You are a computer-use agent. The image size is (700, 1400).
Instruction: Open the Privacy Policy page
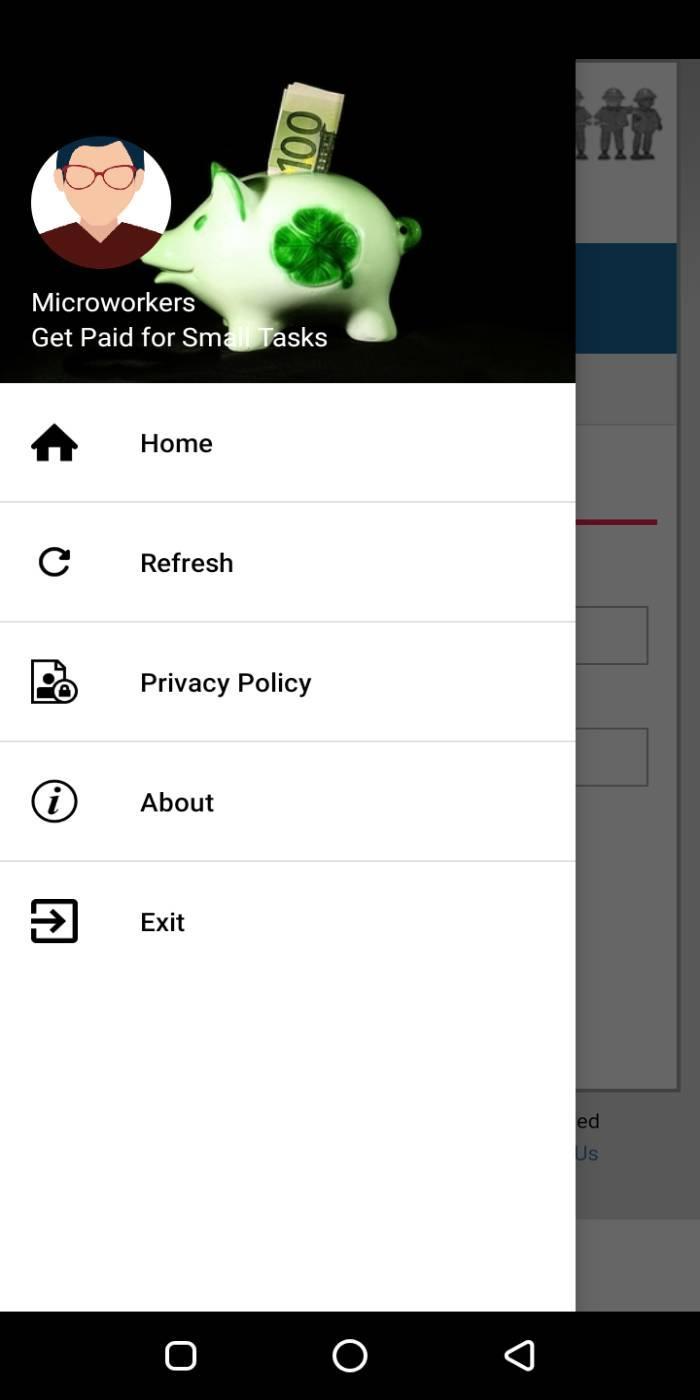point(225,683)
